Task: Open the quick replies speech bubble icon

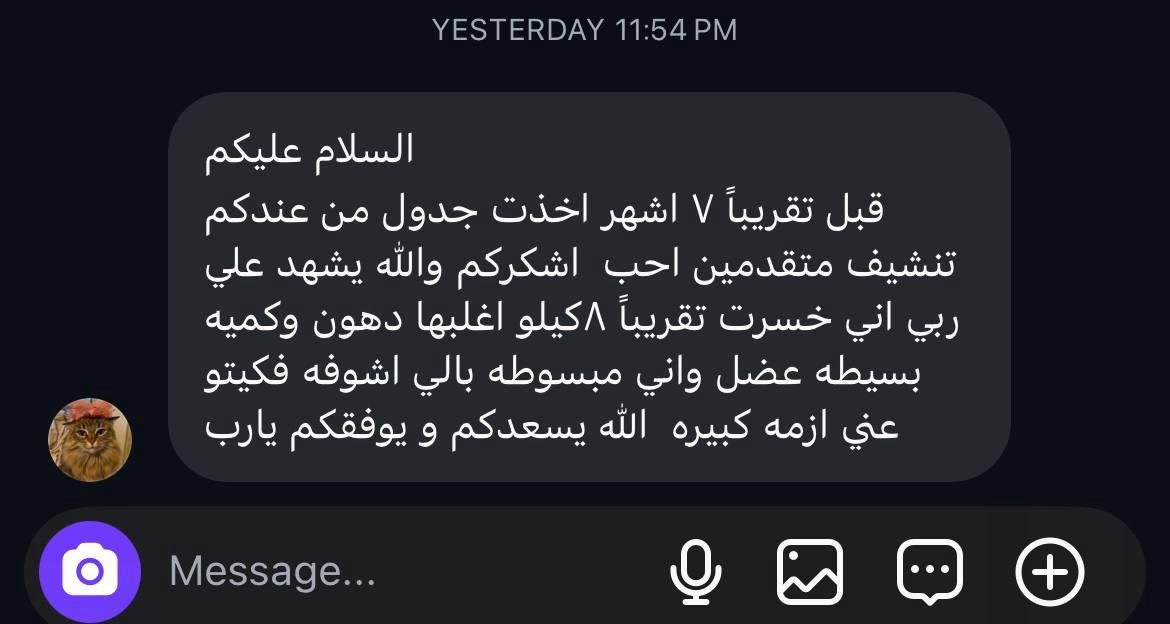Action: pyautogui.click(x=929, y=571)
